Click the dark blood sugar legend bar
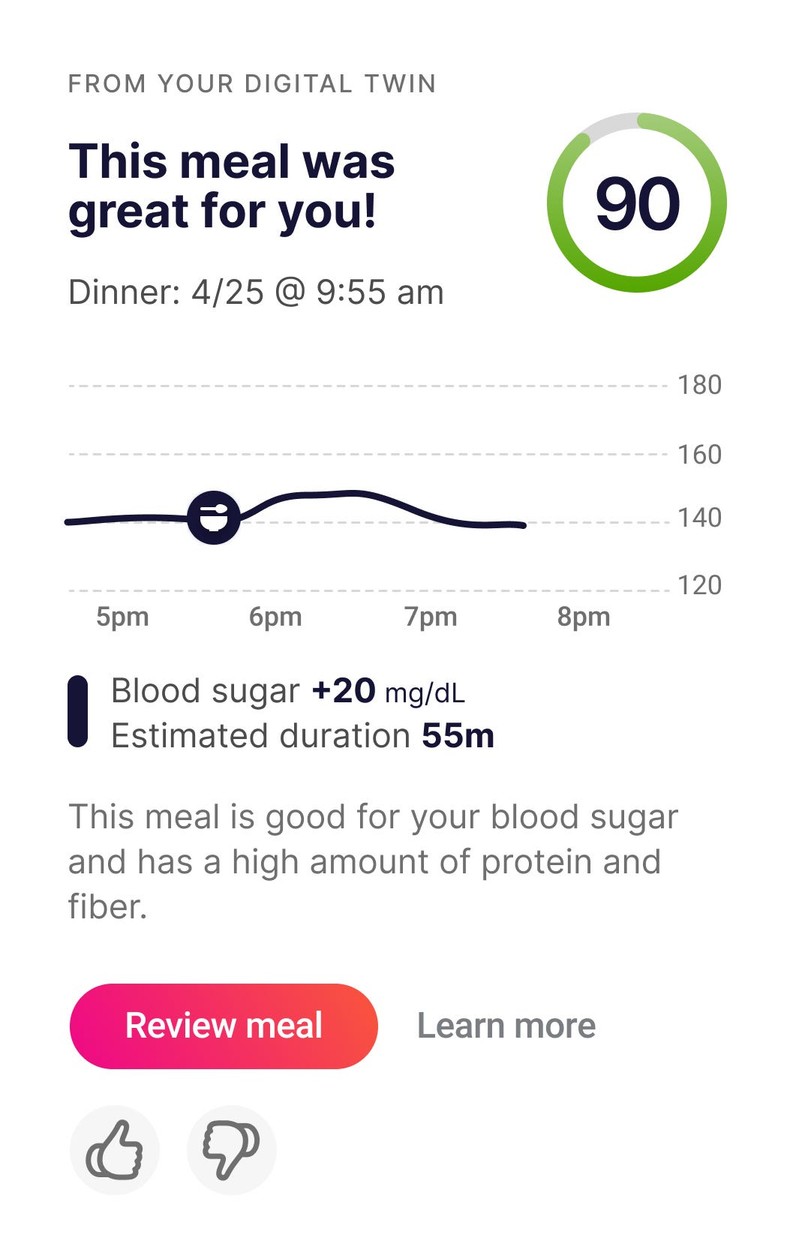Screen dimensions: 790x1238 [x=78, y=711]
